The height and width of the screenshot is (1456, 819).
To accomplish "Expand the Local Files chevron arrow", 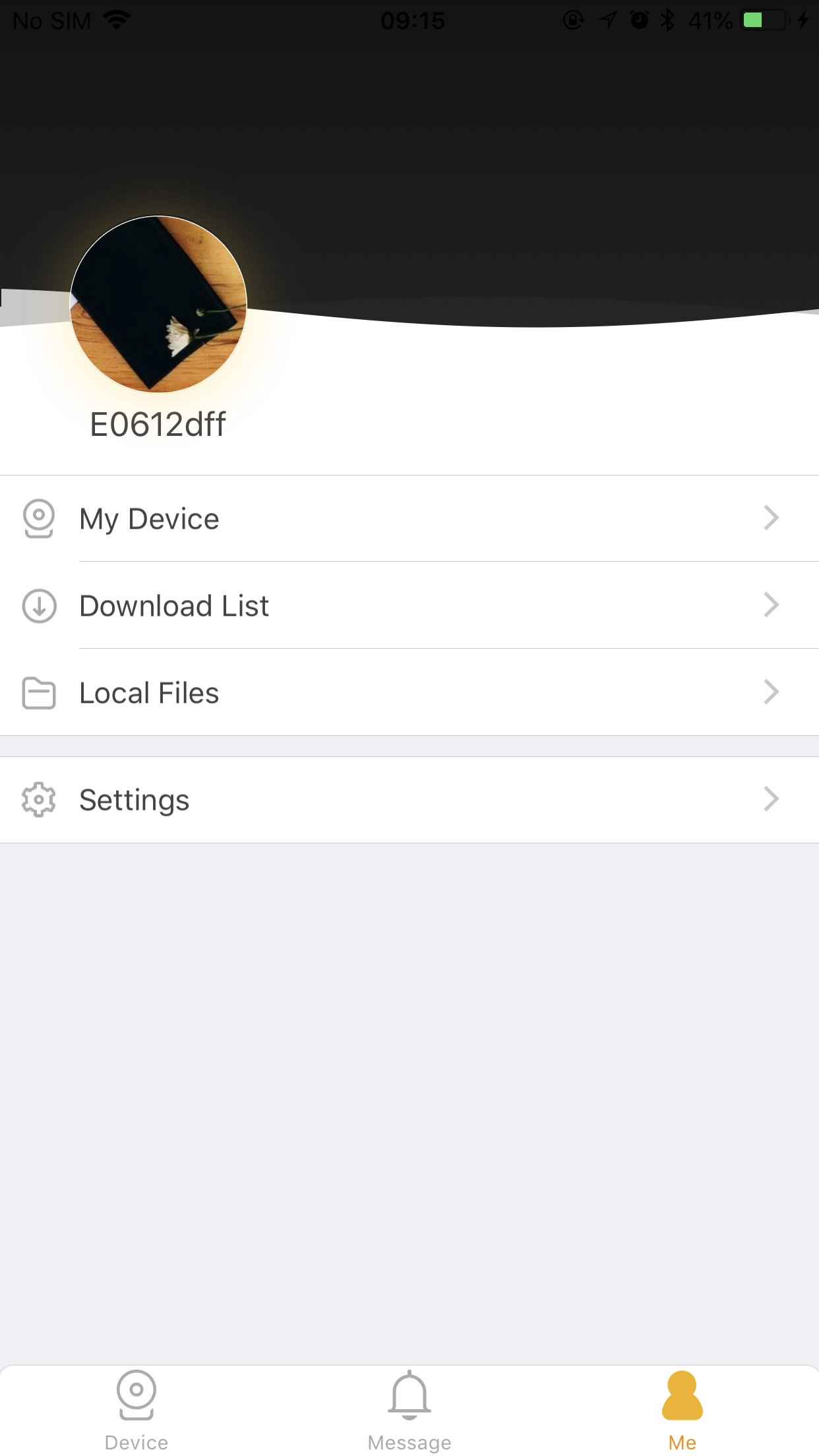I will (x=772, y=692).
